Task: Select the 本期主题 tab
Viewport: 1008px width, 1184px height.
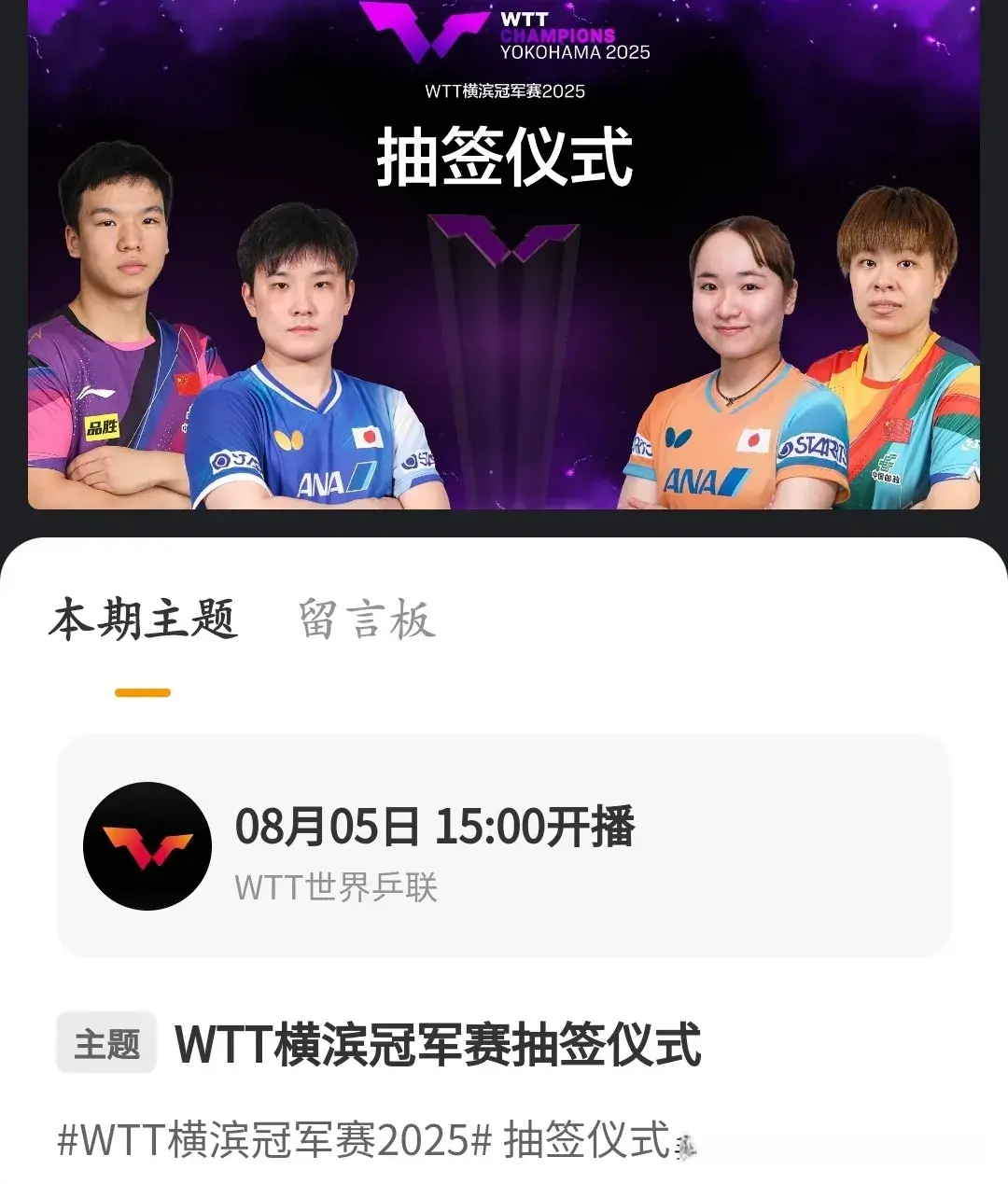Action: pyautogui.click(x=143, y=620)
